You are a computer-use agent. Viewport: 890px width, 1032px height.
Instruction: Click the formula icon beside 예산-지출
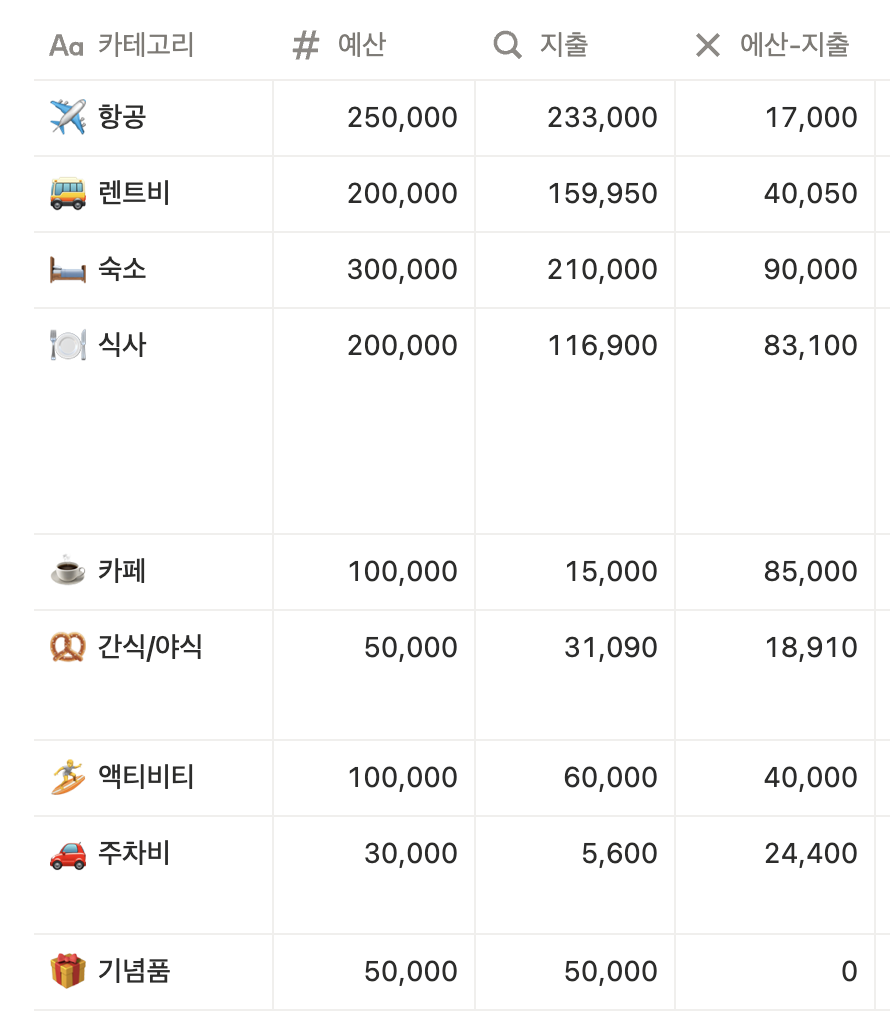coord(708,44)
